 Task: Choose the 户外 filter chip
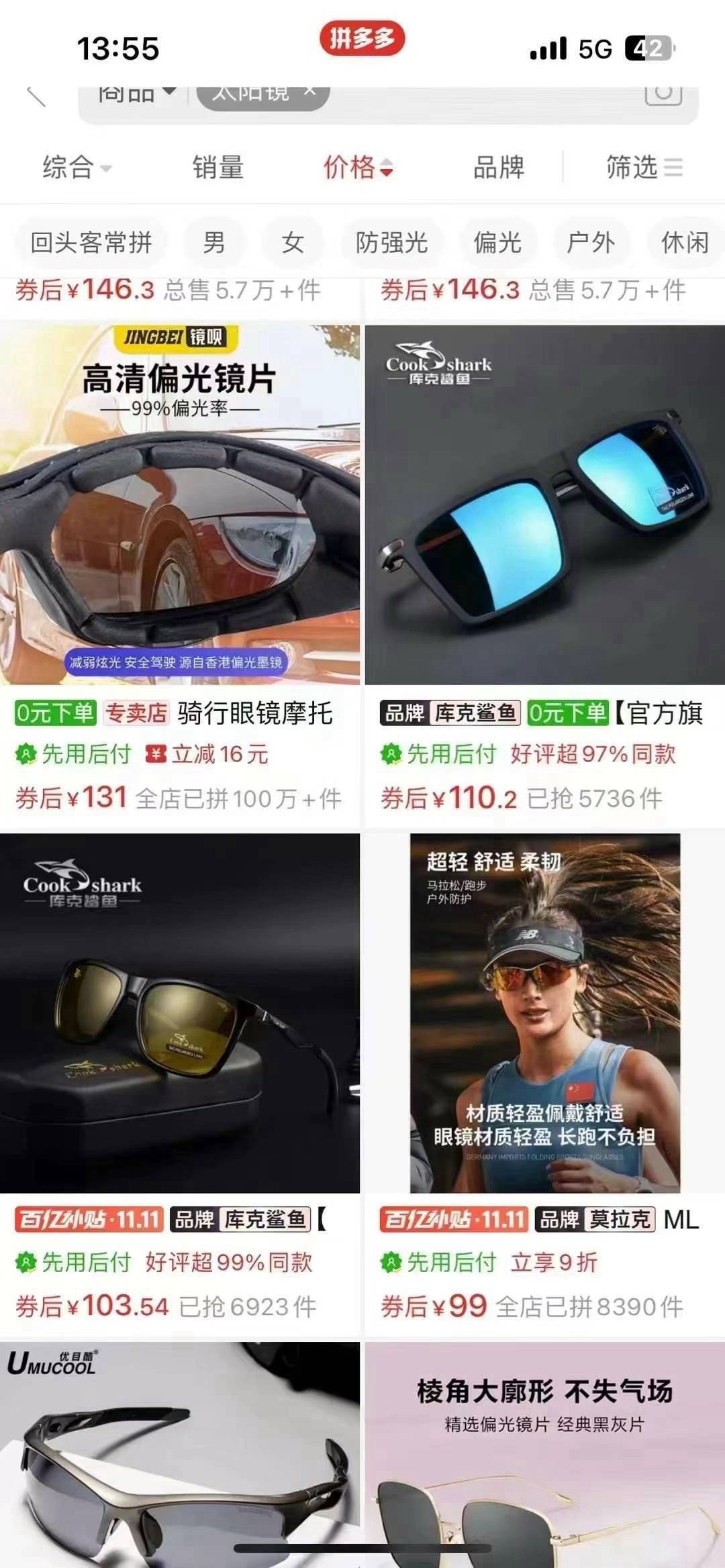pos(590,242)
